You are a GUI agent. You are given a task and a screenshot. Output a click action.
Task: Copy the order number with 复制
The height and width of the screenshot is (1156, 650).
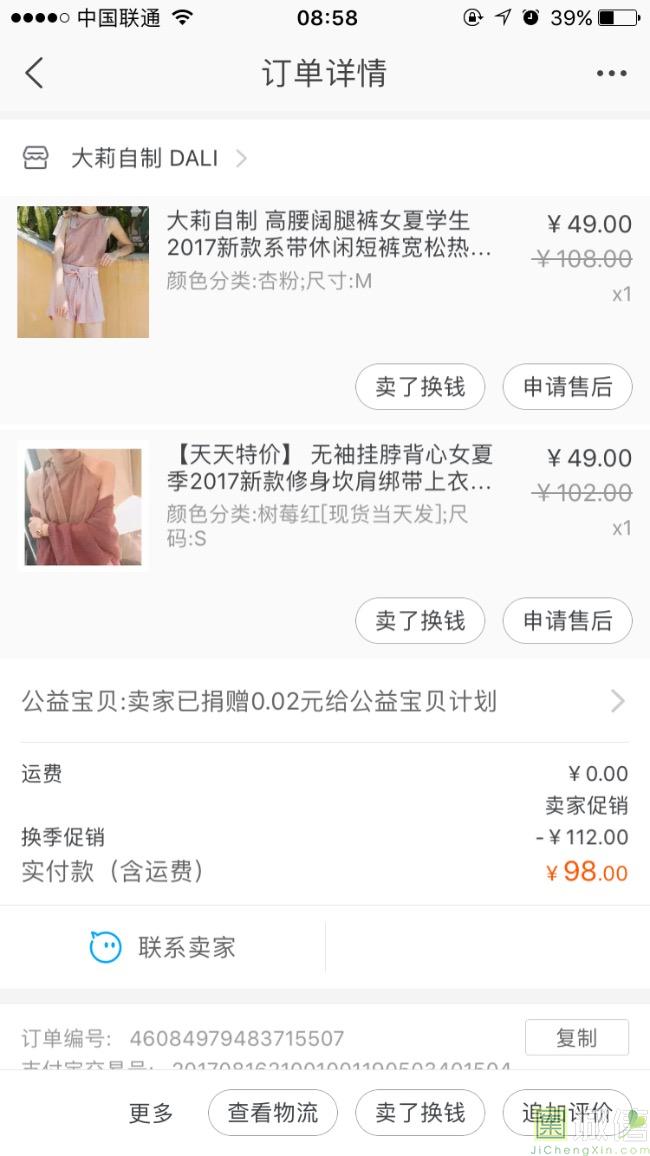576,1038
